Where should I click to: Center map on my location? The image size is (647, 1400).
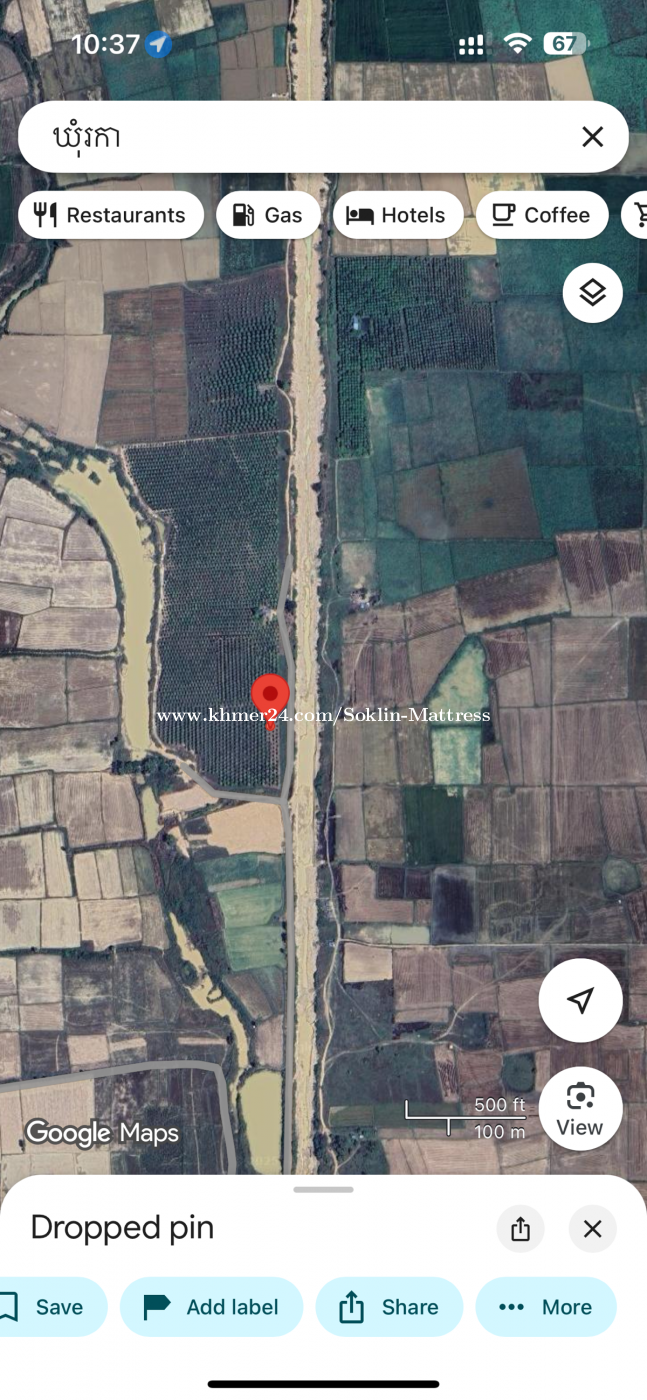(580, 1000)
